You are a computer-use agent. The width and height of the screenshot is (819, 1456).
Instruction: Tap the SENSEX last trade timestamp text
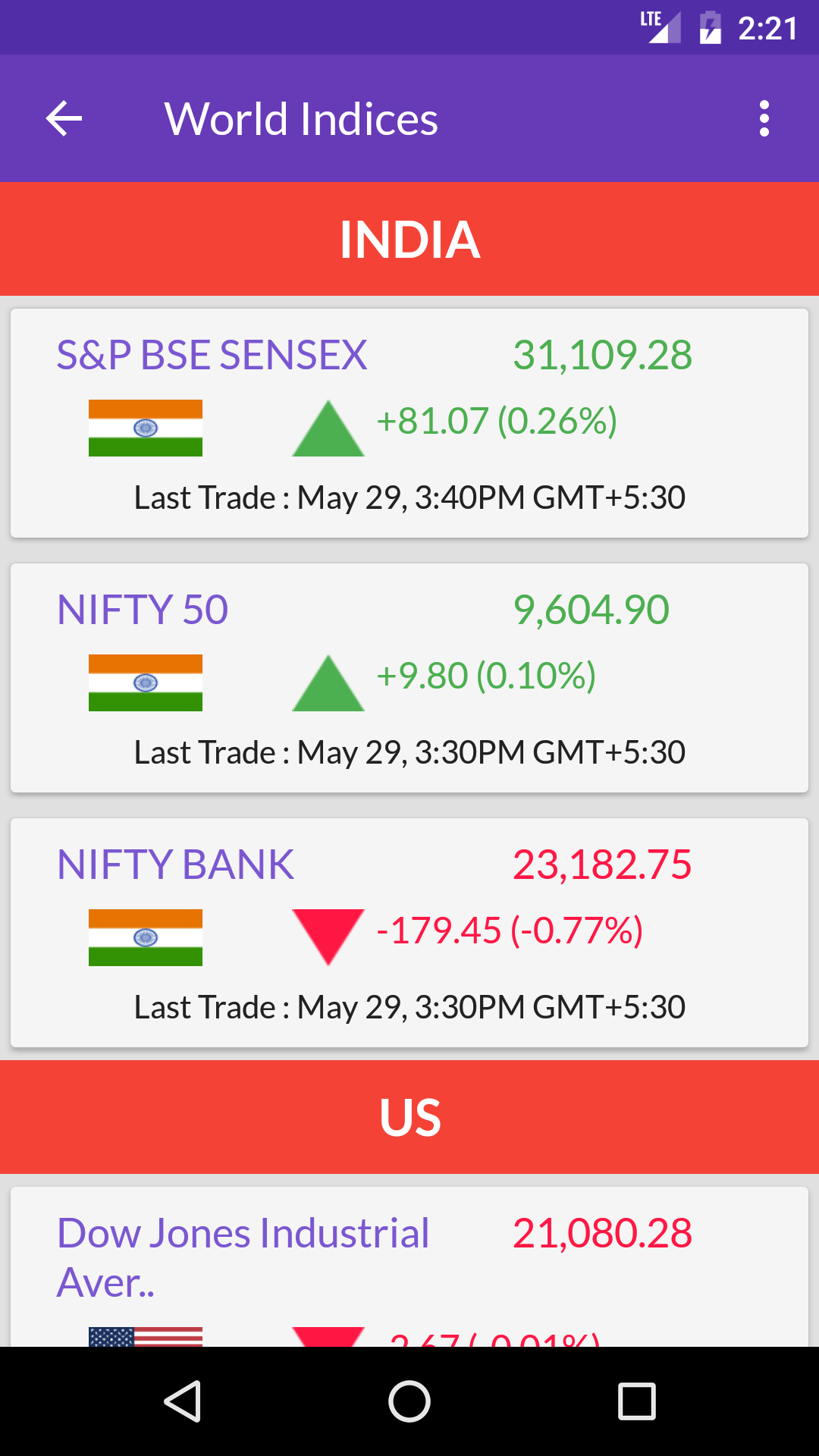coord(409,497)
